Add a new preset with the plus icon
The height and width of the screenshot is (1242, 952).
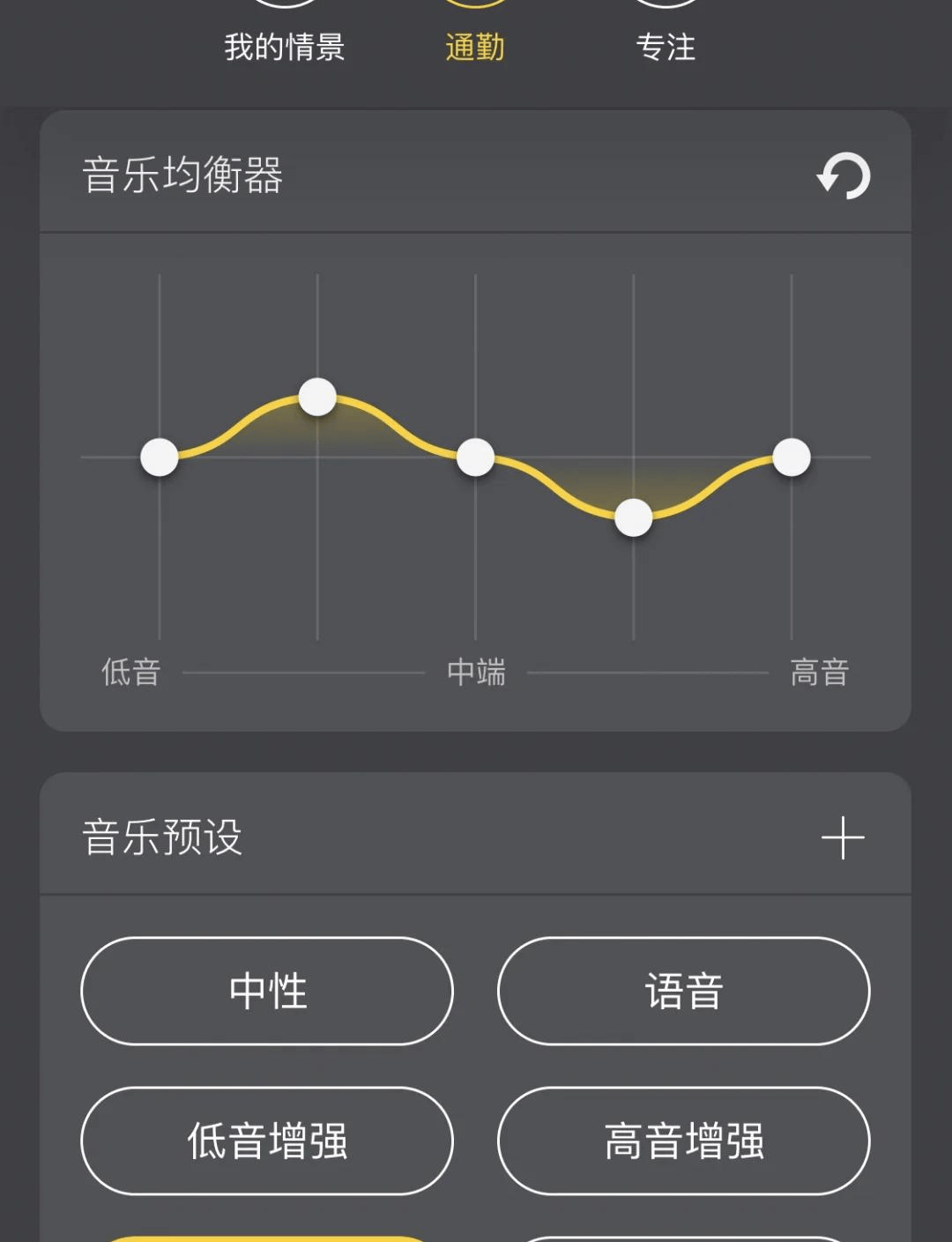[x=844, y=837]
